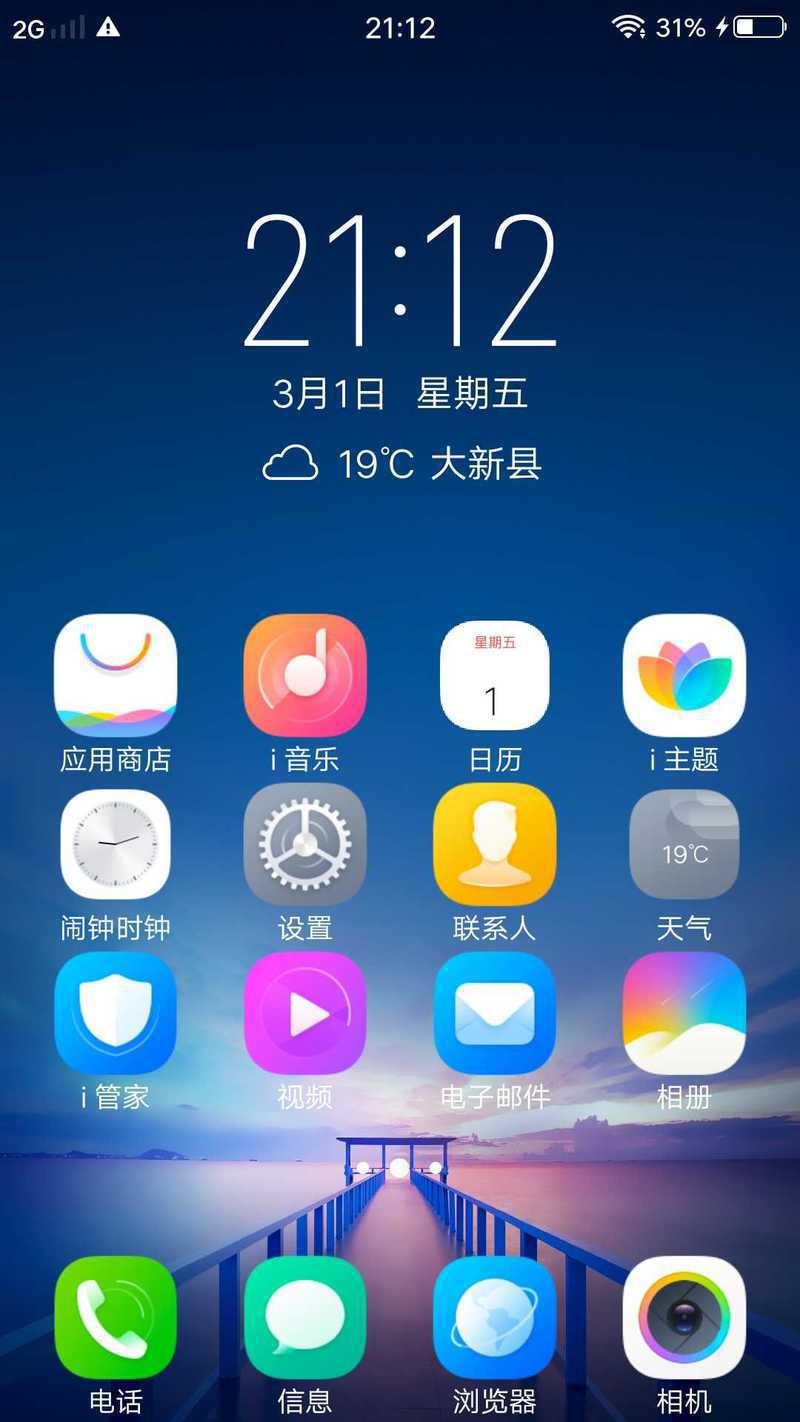Tap the 21:12 clock widget
The image size is (800, 1422).
(400, 281)
